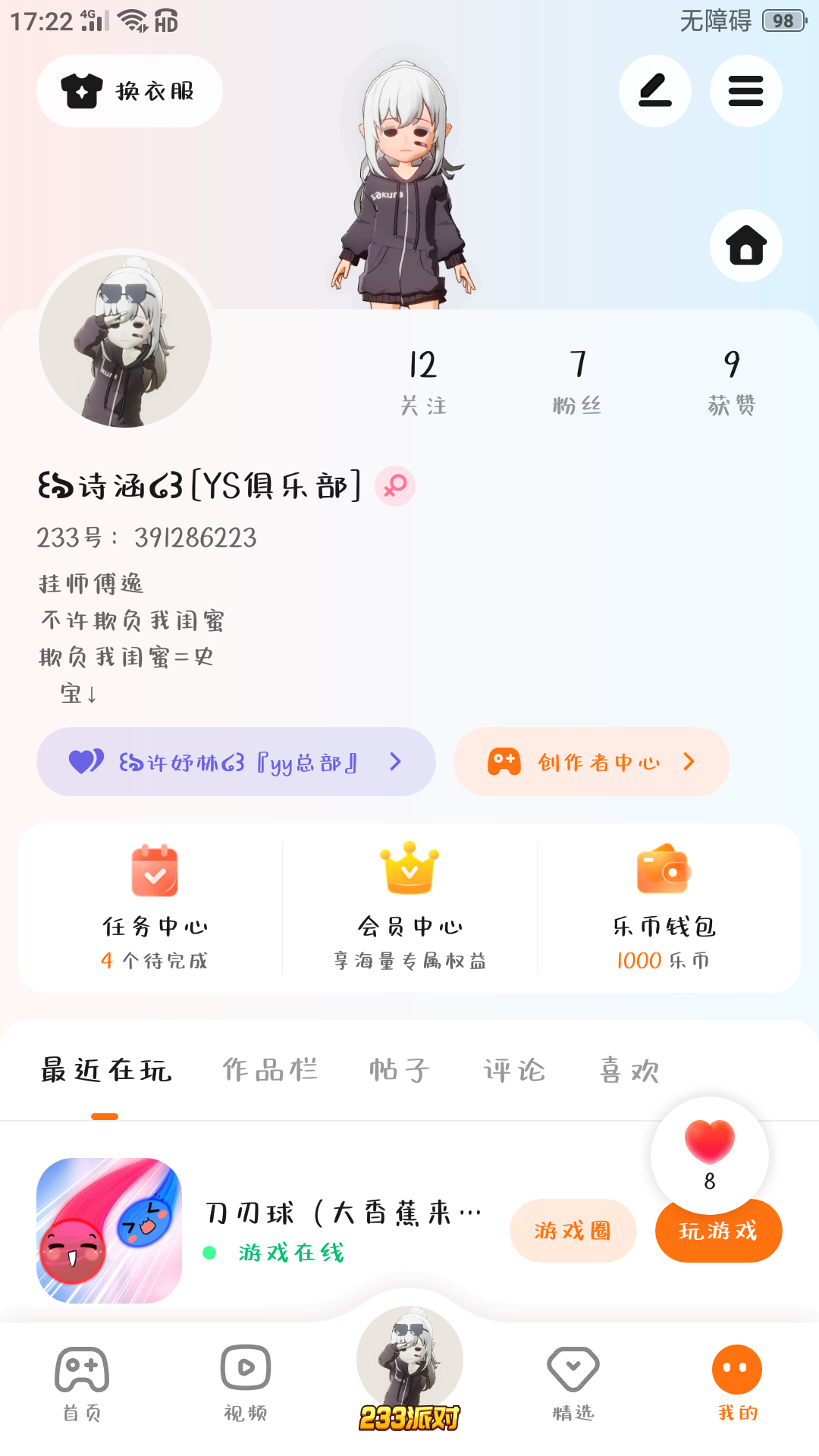Viewport: 819px width, 1456px height.
Task: Go to the 首页 home tab
Action: coord(82,1382)
